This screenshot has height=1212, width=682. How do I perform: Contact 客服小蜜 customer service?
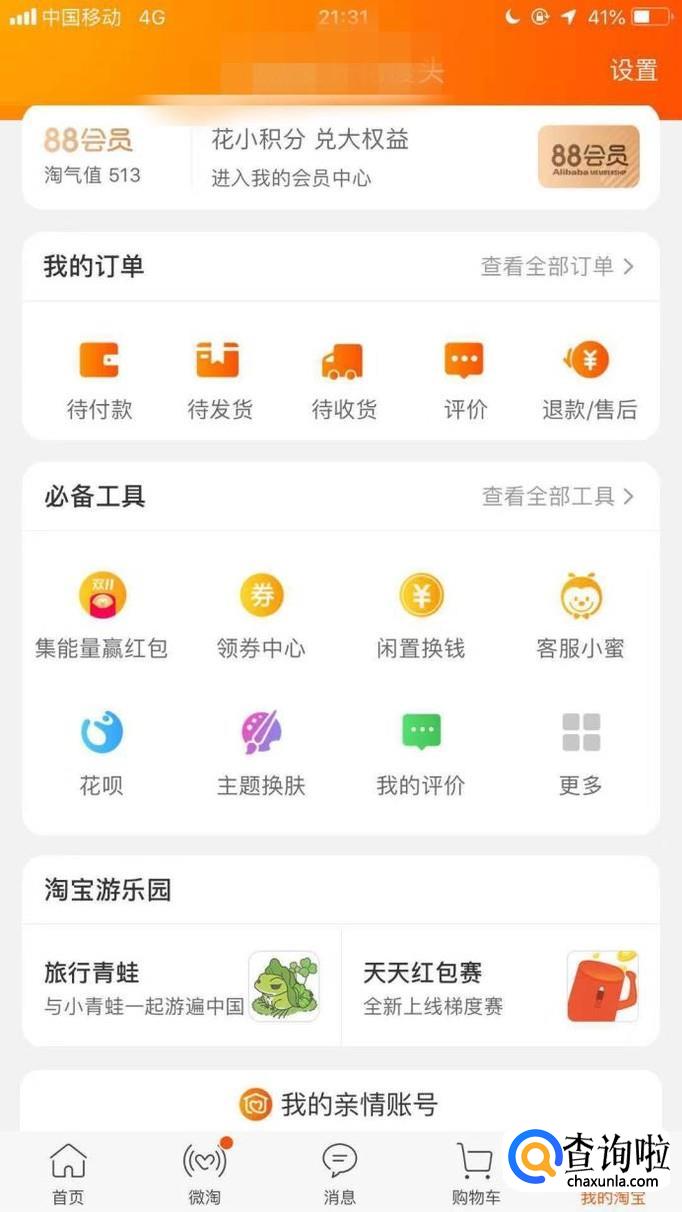click(x=580, y=616)
